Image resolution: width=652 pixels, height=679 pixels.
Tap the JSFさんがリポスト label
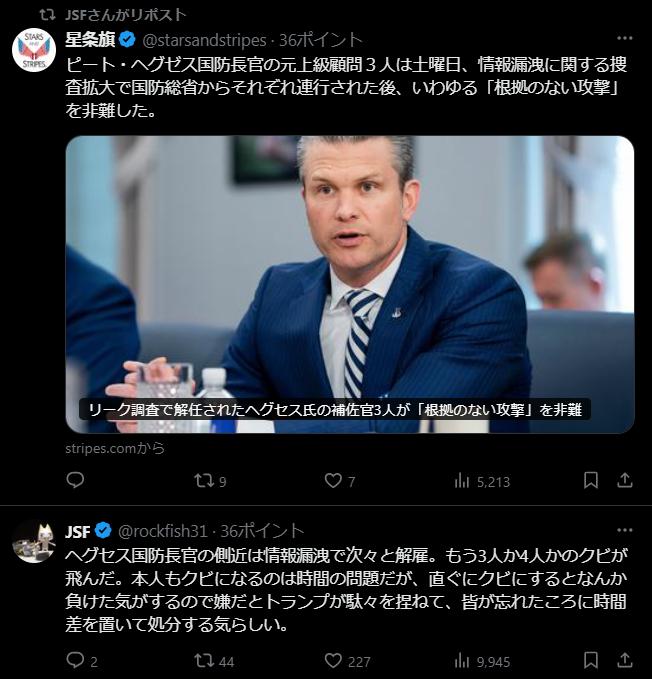[x=123, y=15]
